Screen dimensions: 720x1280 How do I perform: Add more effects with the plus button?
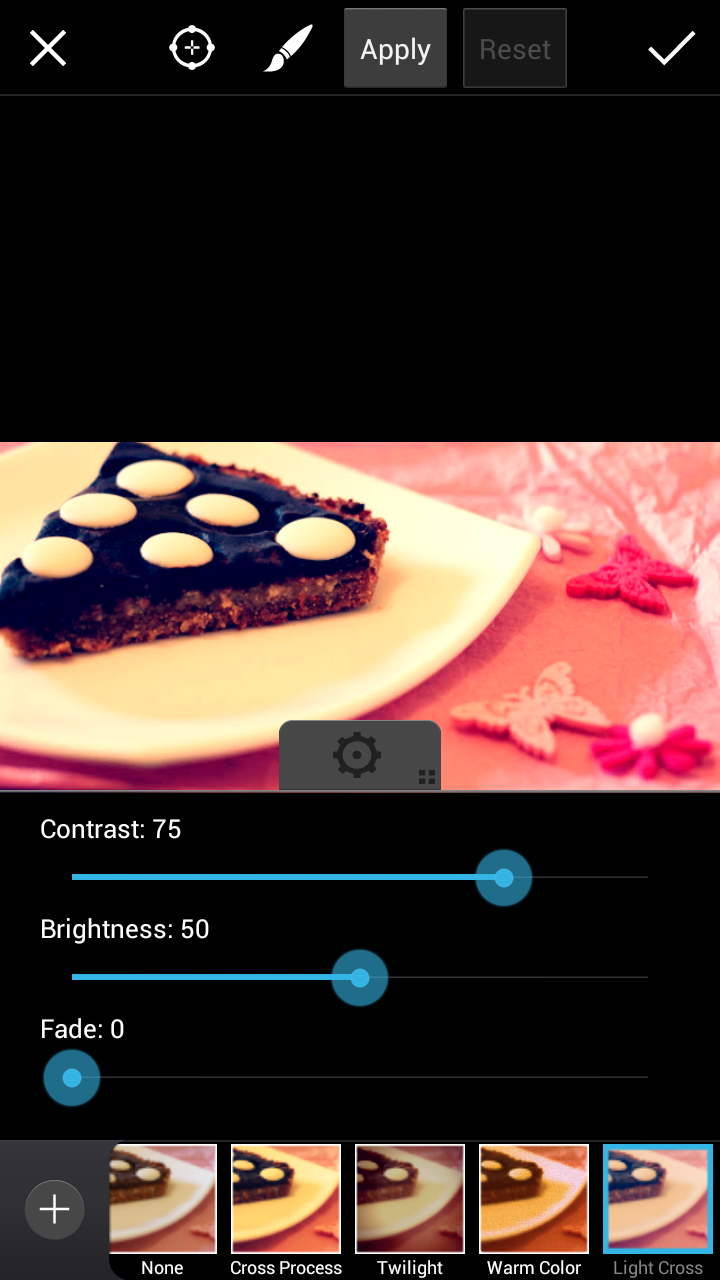54,1210
